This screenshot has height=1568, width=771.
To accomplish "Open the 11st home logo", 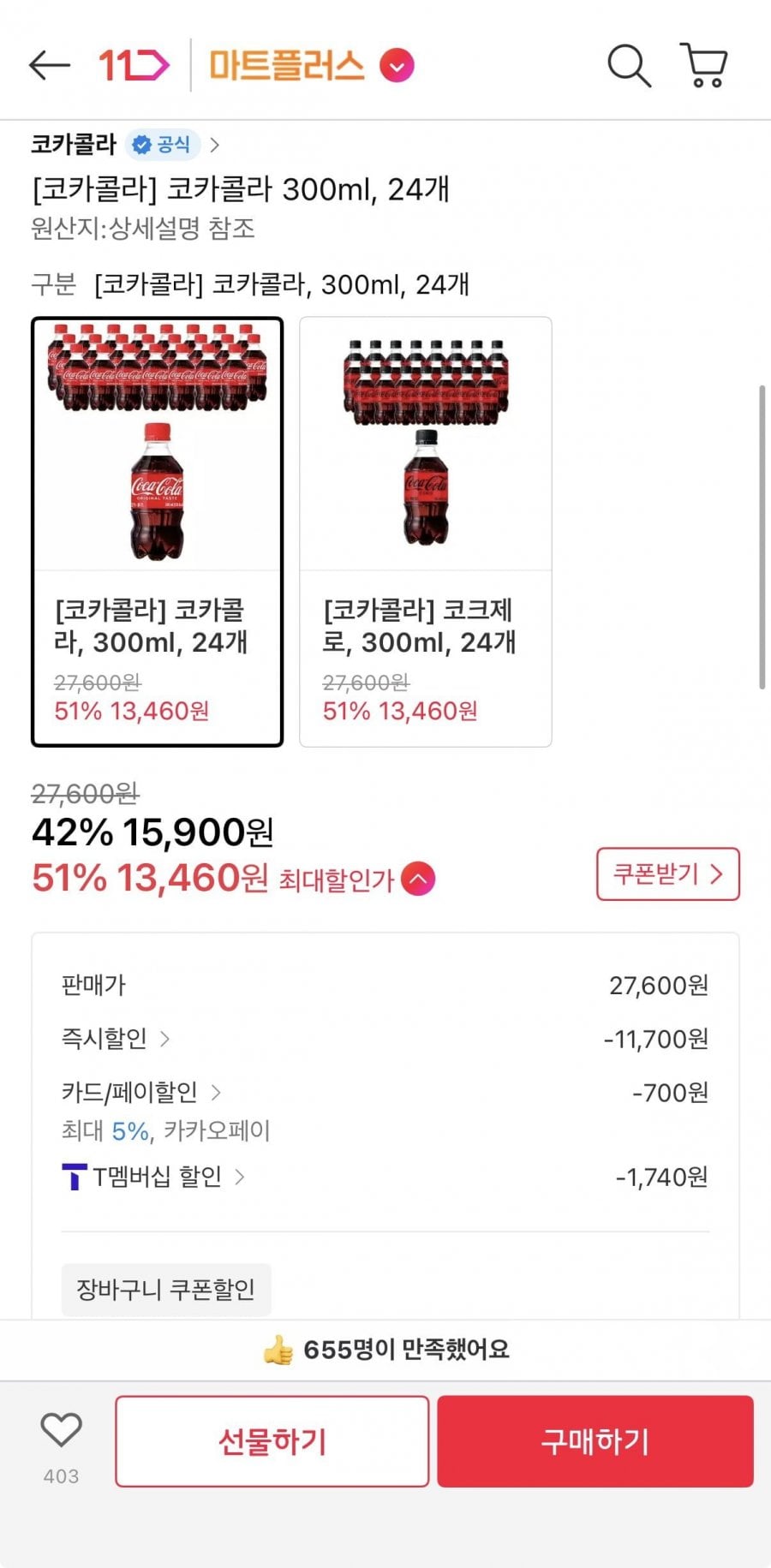I will click(134, 65).
